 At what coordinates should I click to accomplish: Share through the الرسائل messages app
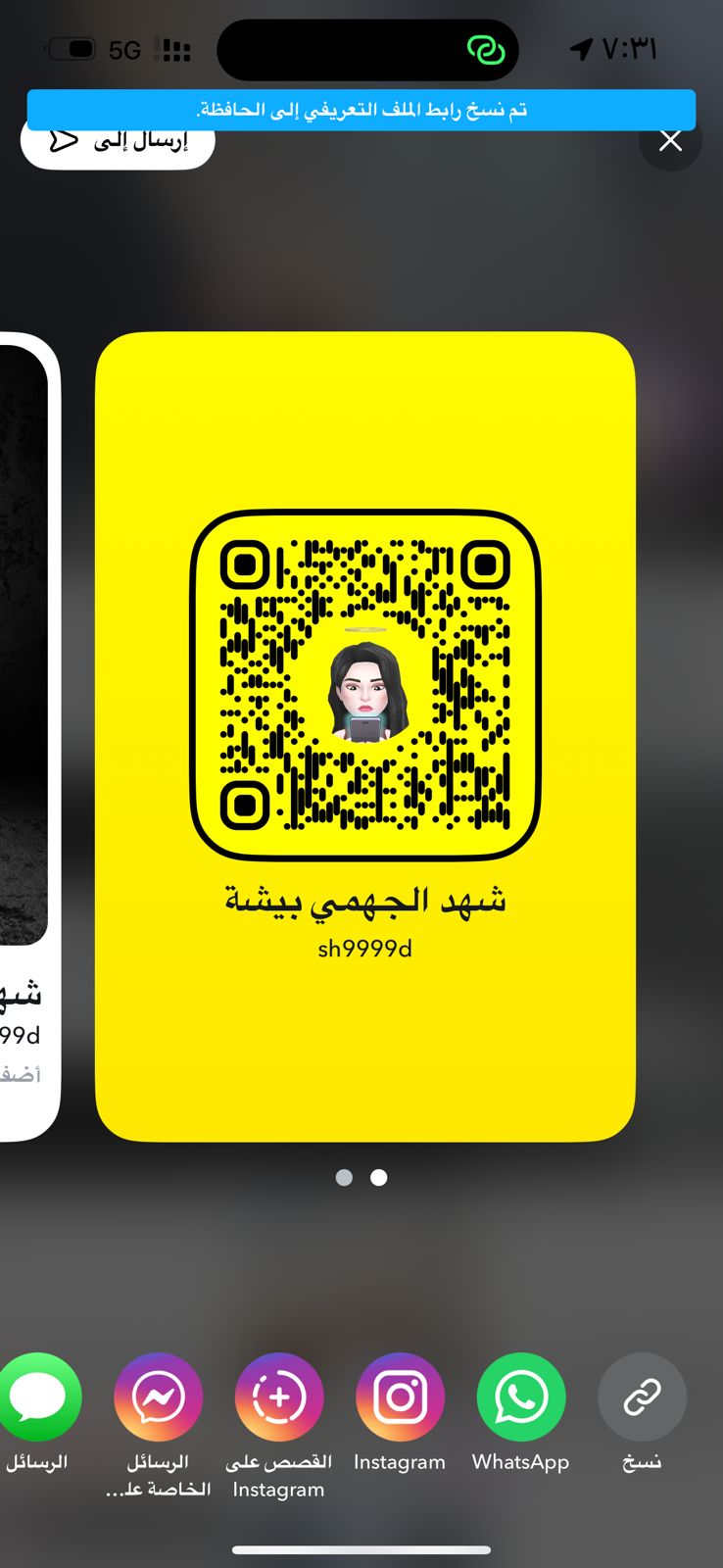[39, 1396]
